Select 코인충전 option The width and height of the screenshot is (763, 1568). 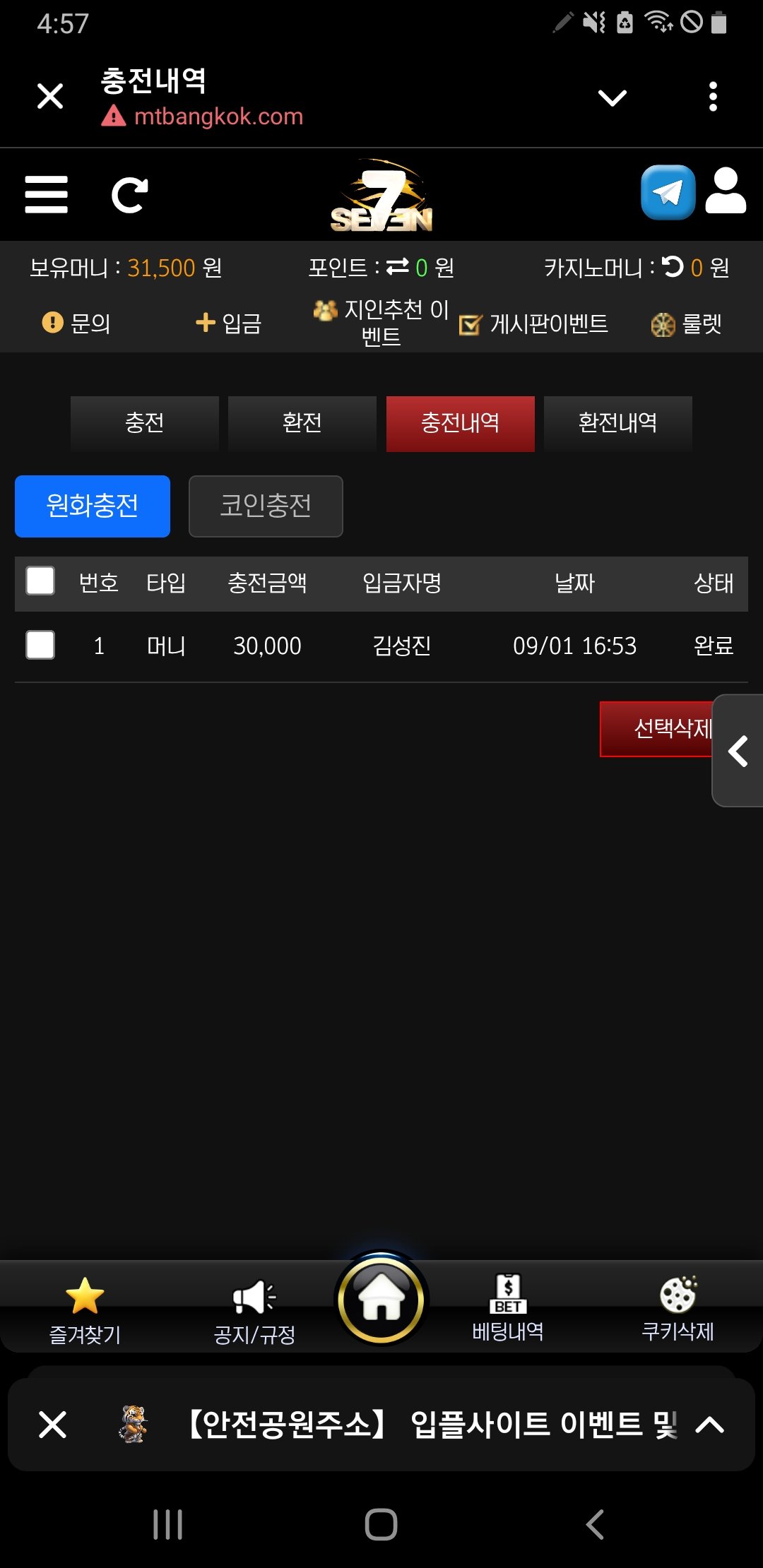tap(266, 506)
